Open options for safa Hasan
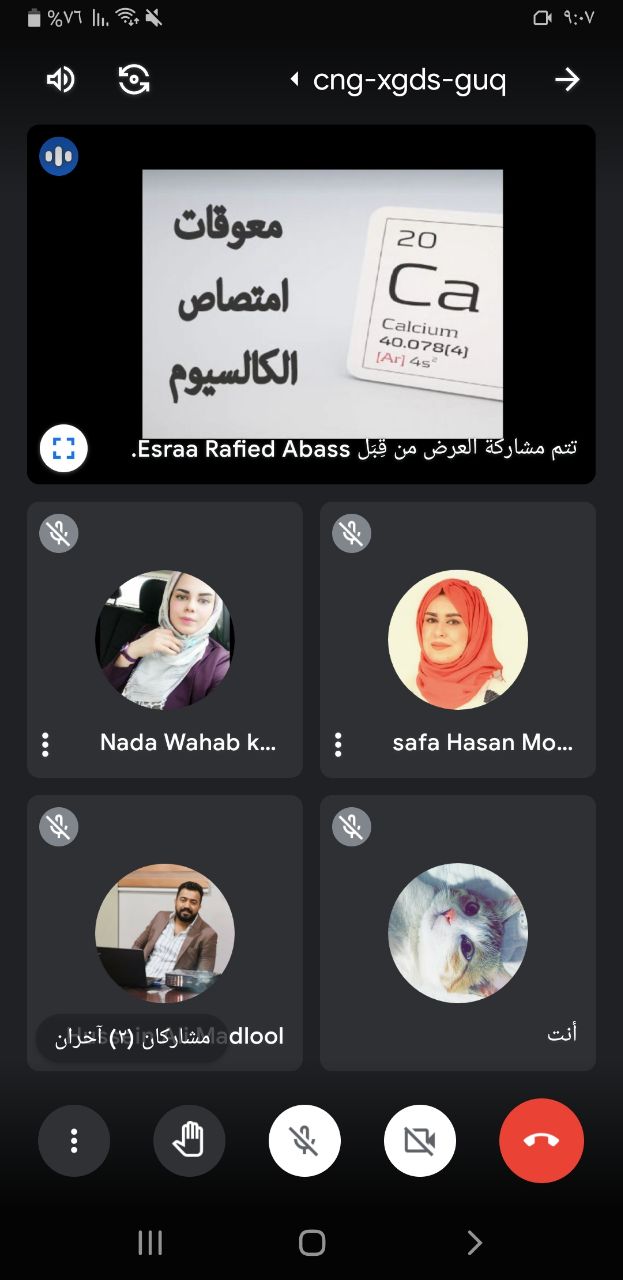 [338, 744]
